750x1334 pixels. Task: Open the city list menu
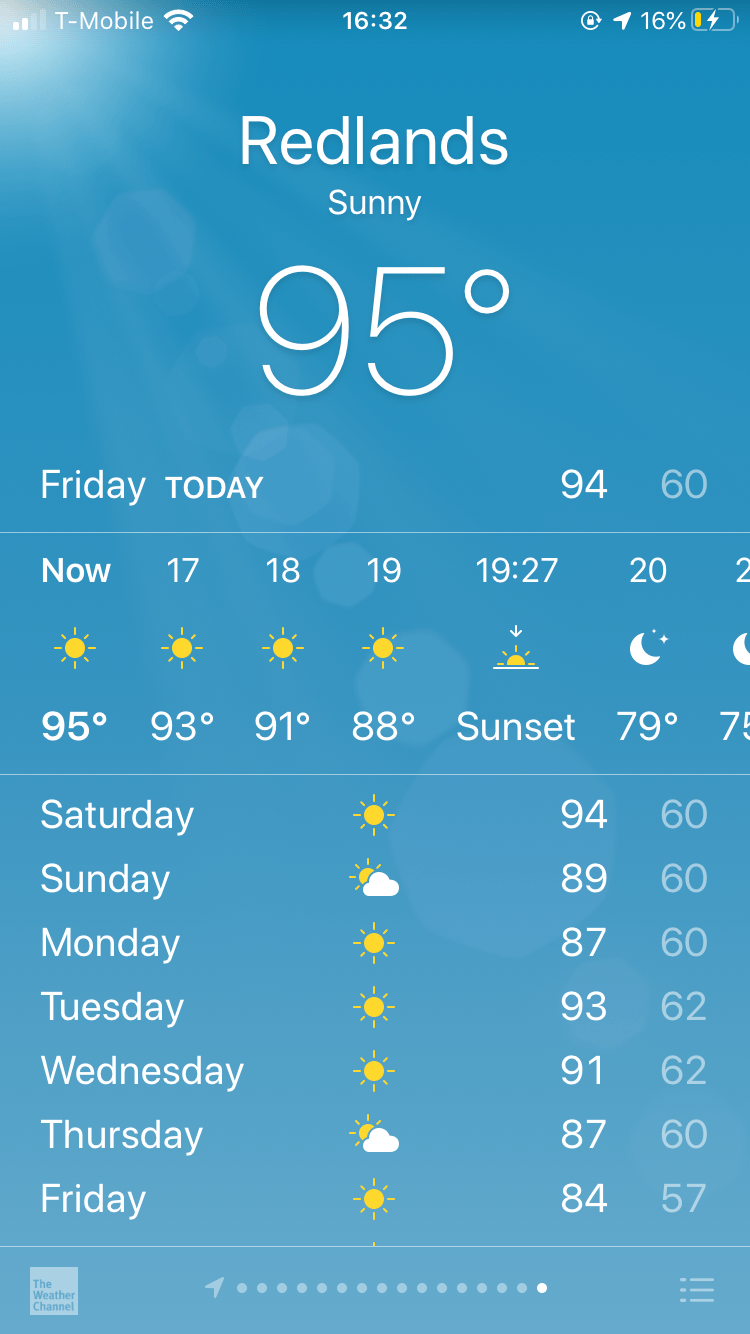(696, 1290)
